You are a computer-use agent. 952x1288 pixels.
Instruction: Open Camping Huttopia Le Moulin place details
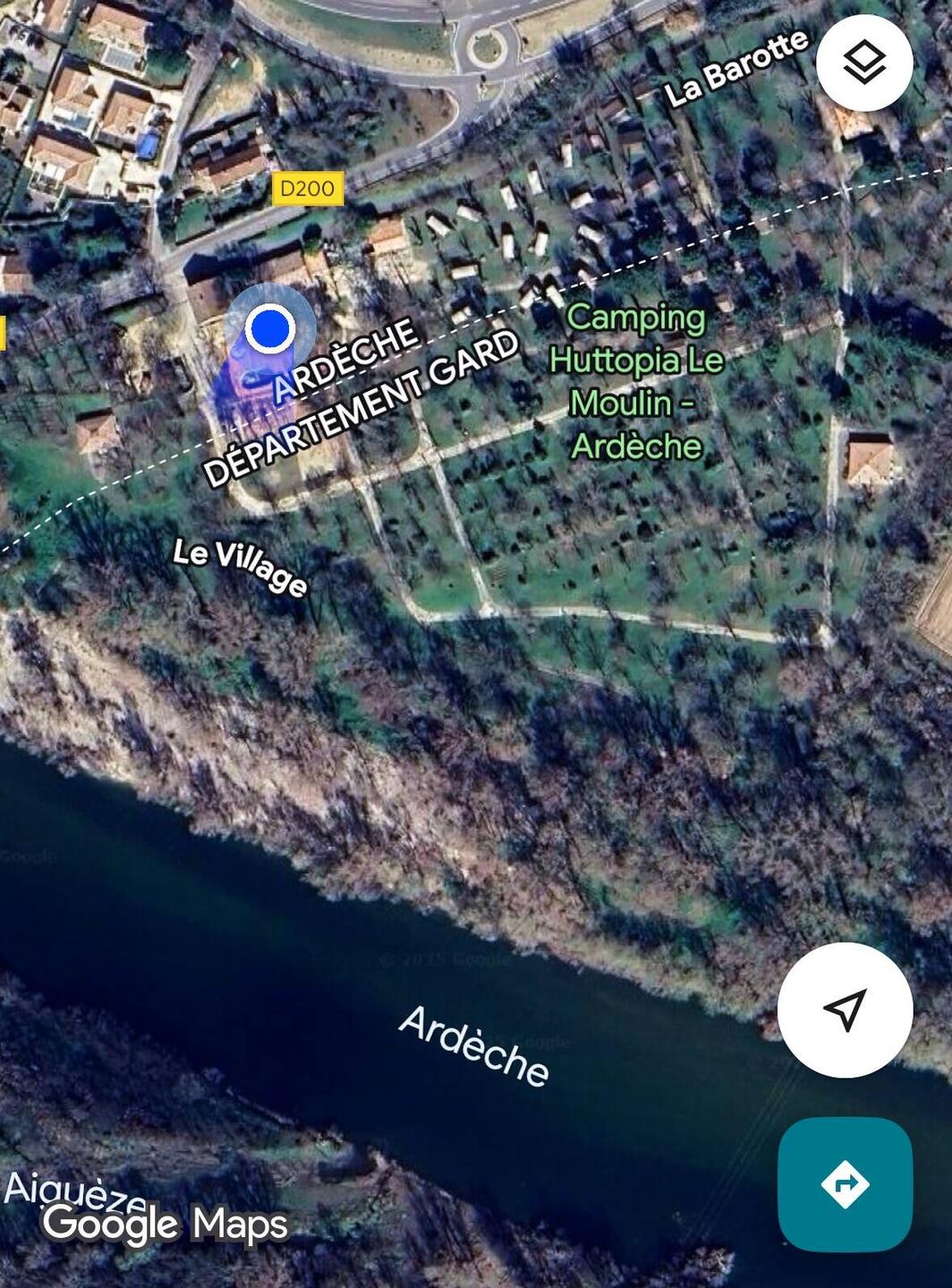coord(636,381)
